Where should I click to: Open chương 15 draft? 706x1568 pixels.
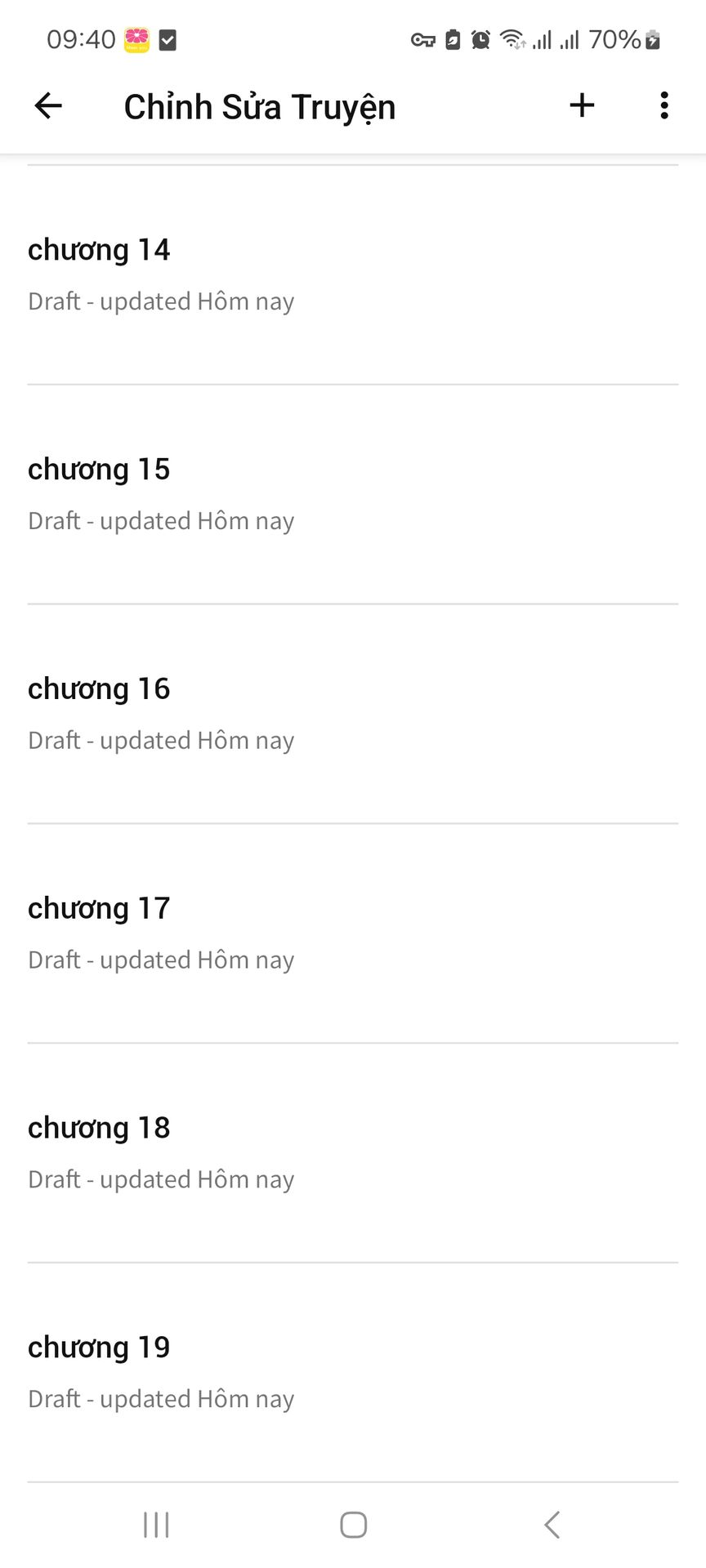pyautogui.click(x=353, y=495)
